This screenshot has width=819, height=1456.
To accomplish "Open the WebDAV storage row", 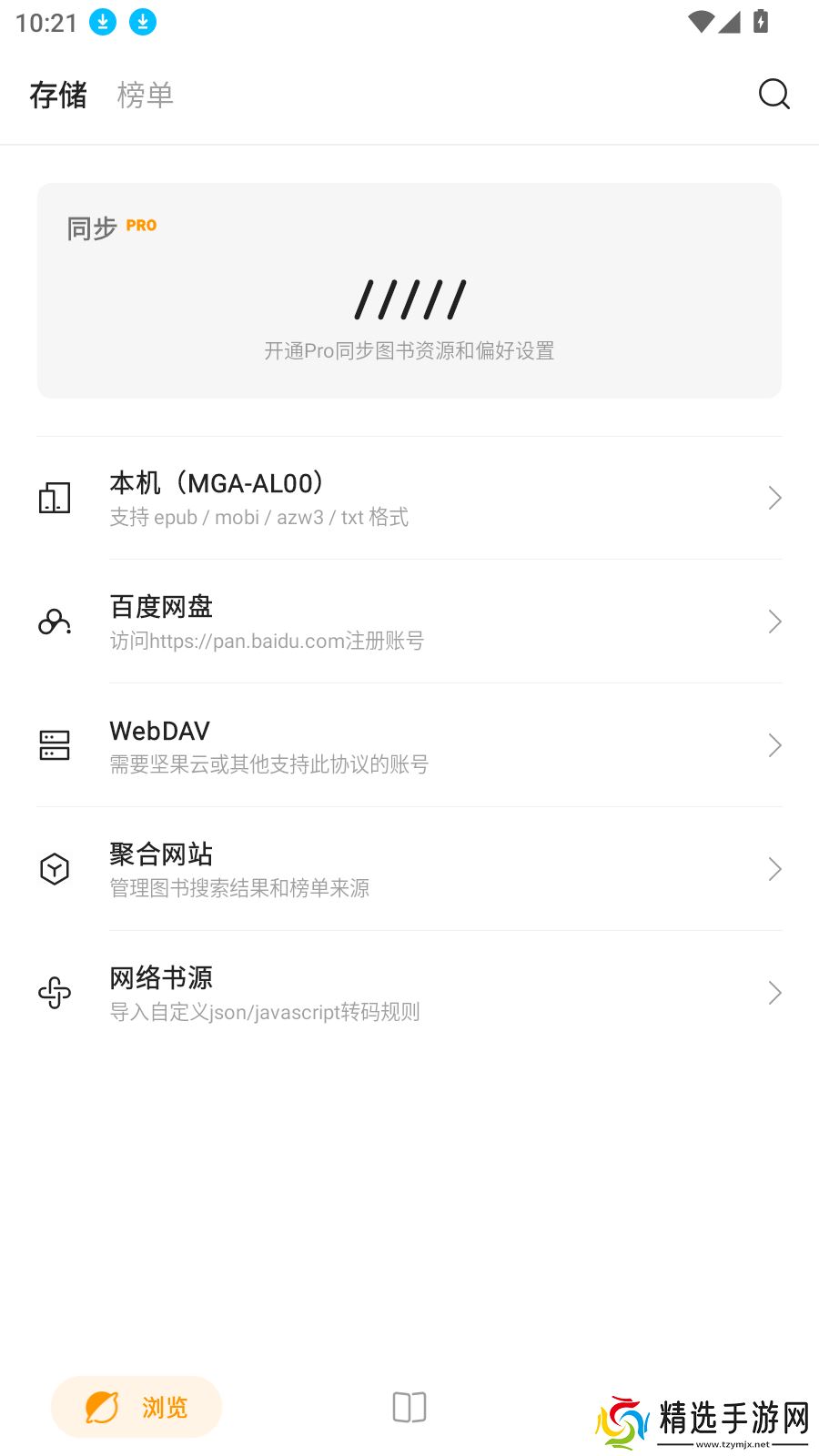I will pyautogui.click(x=409, y=746).
